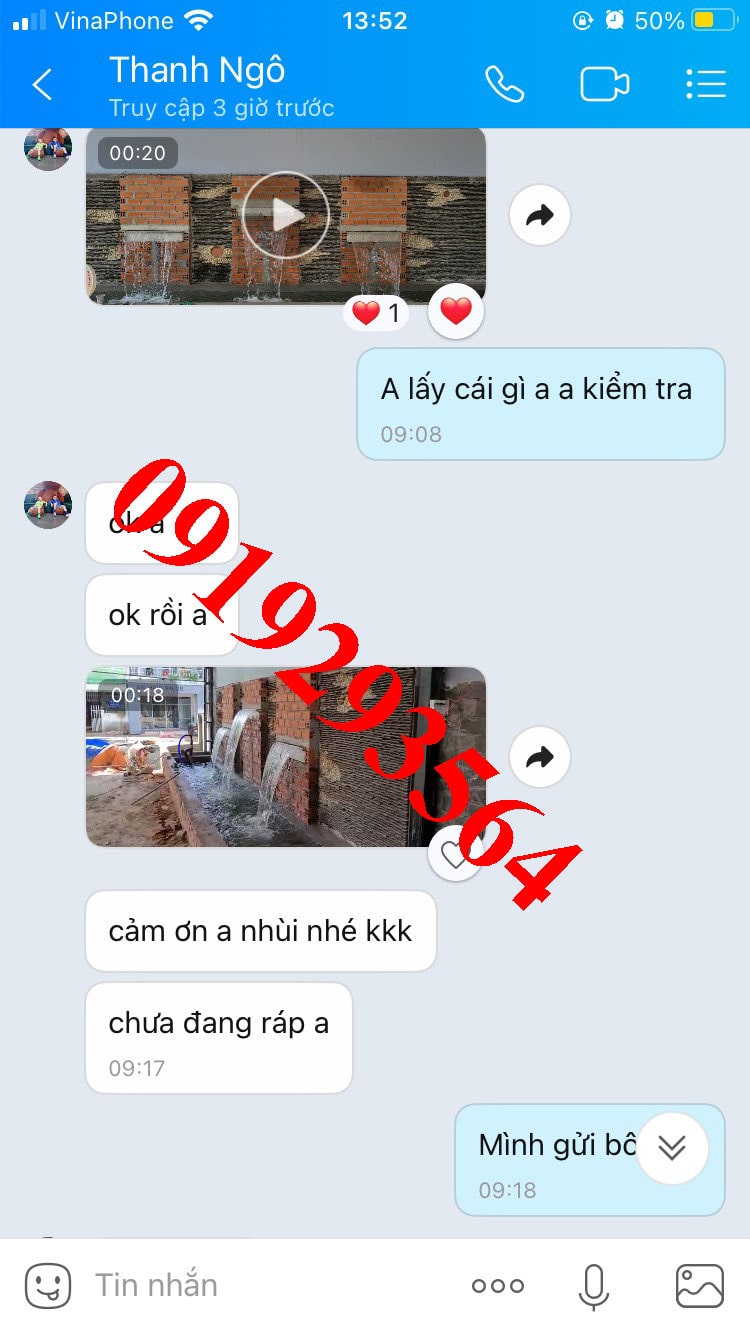Jump to the latest messages

tap(672, 1148)
